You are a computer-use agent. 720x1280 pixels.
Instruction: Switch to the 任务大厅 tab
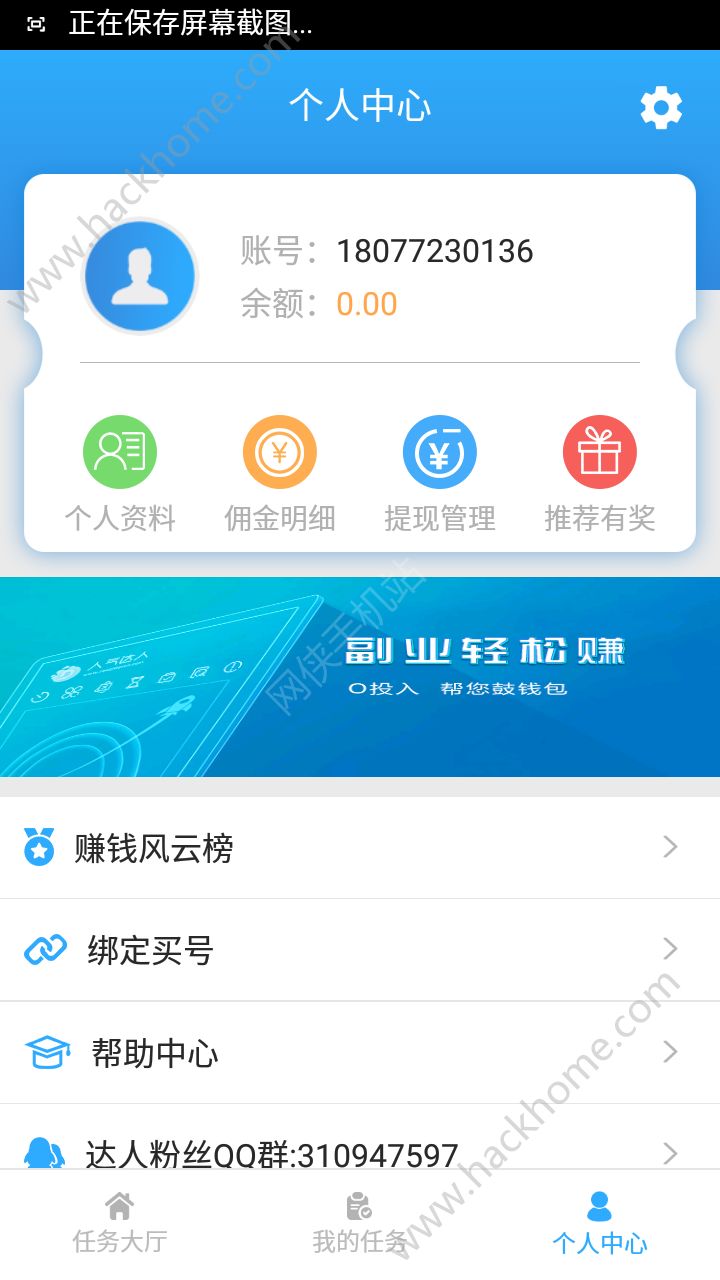point(120,1225)
